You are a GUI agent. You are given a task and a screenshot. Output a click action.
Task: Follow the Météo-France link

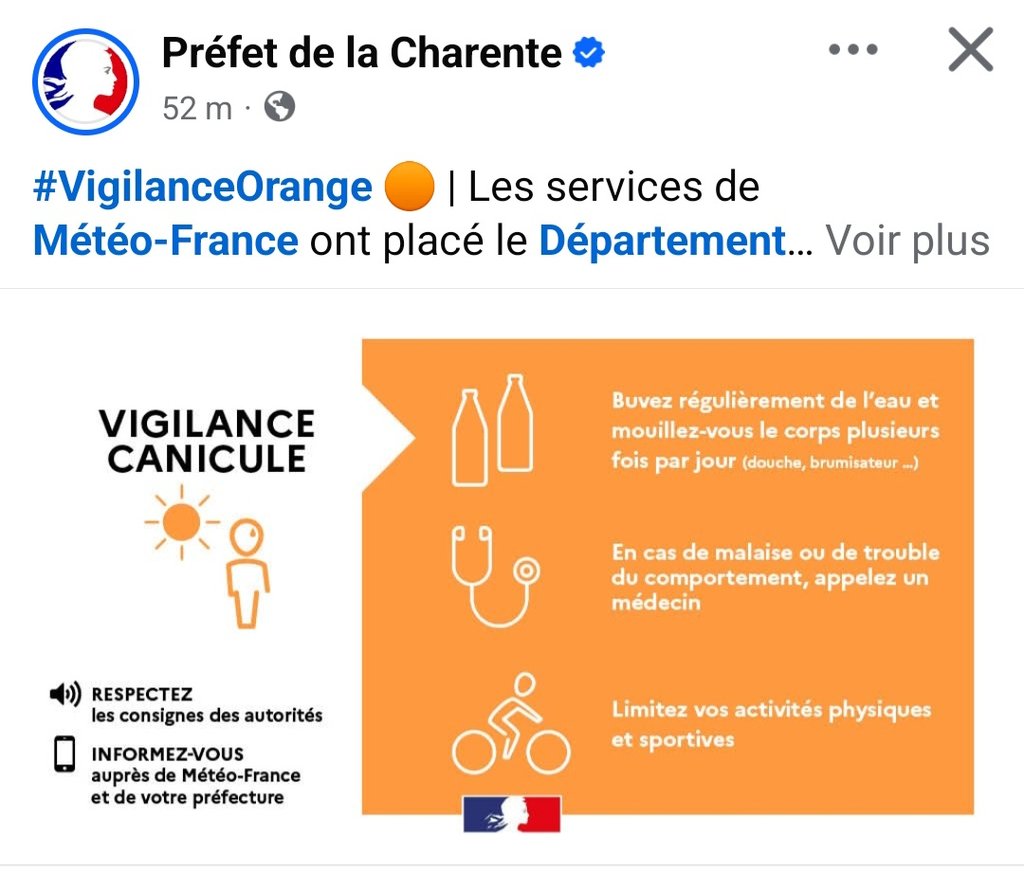click(x=166, y=241)
